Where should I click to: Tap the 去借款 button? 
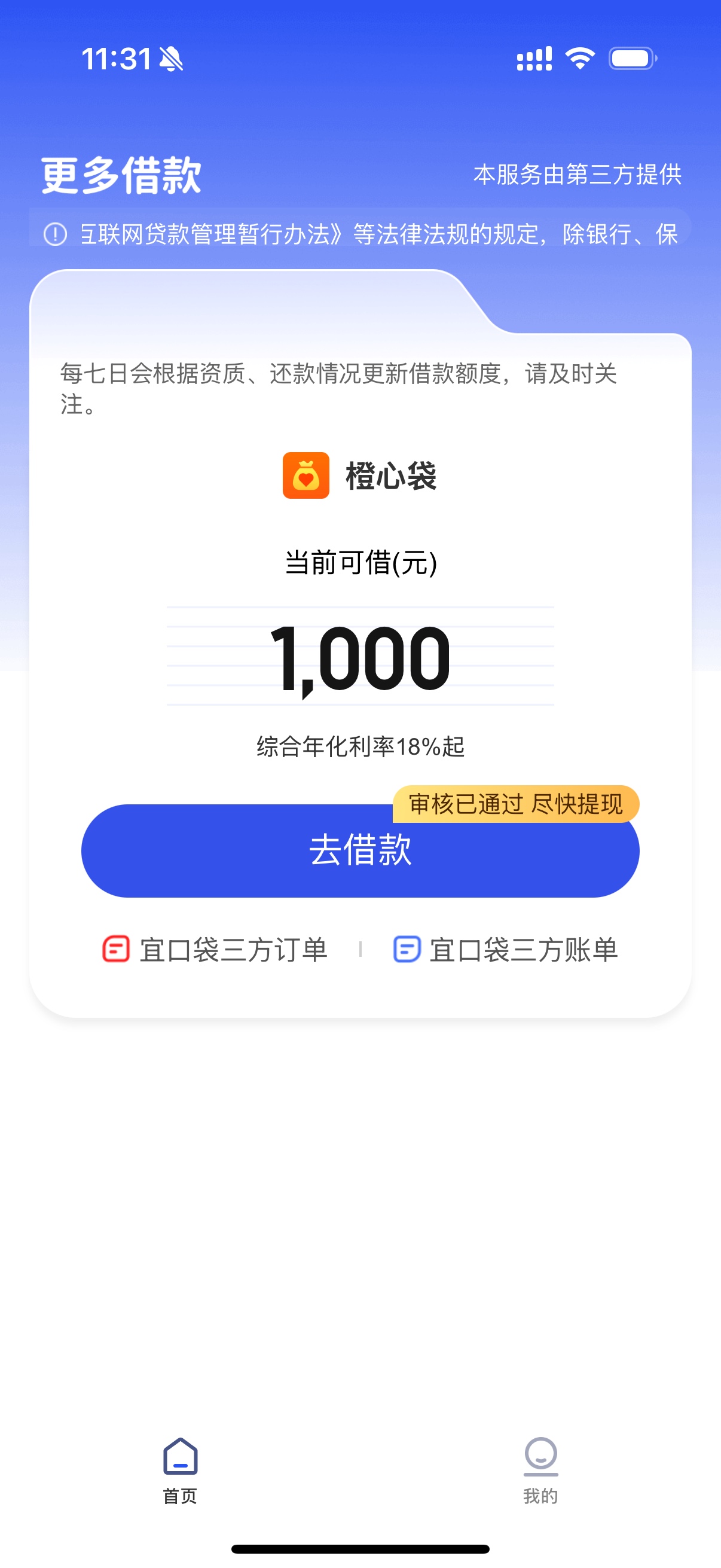(359, 851)
